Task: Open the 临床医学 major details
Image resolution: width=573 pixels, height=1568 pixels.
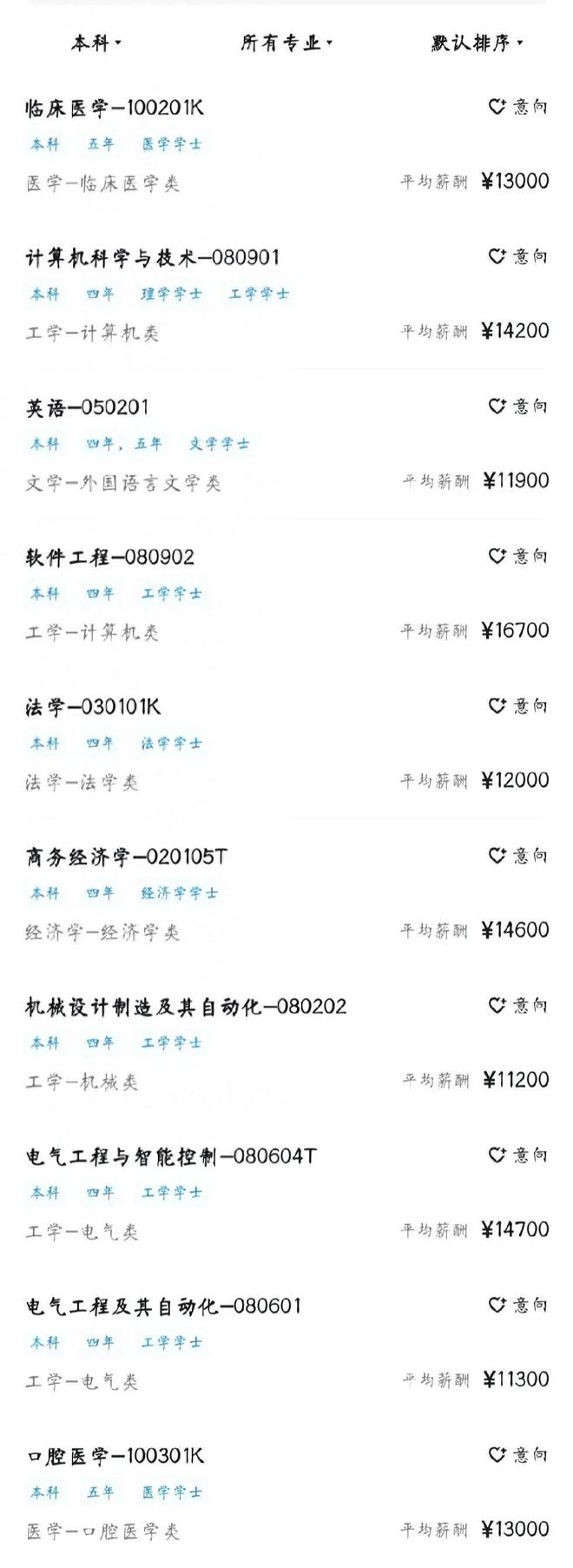Action: click(x=115, y=109)
